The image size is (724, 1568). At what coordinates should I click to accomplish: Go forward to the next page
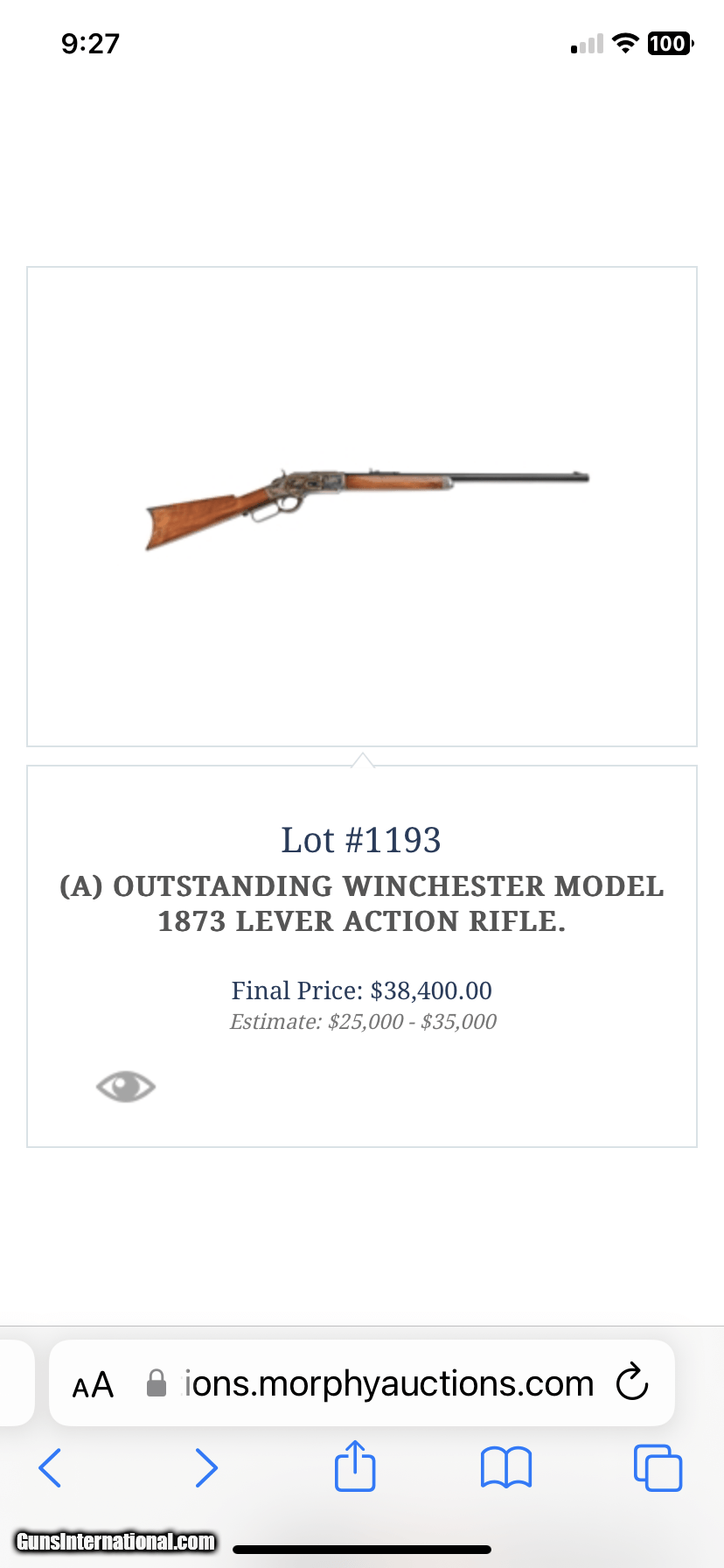pos(205,1467)
